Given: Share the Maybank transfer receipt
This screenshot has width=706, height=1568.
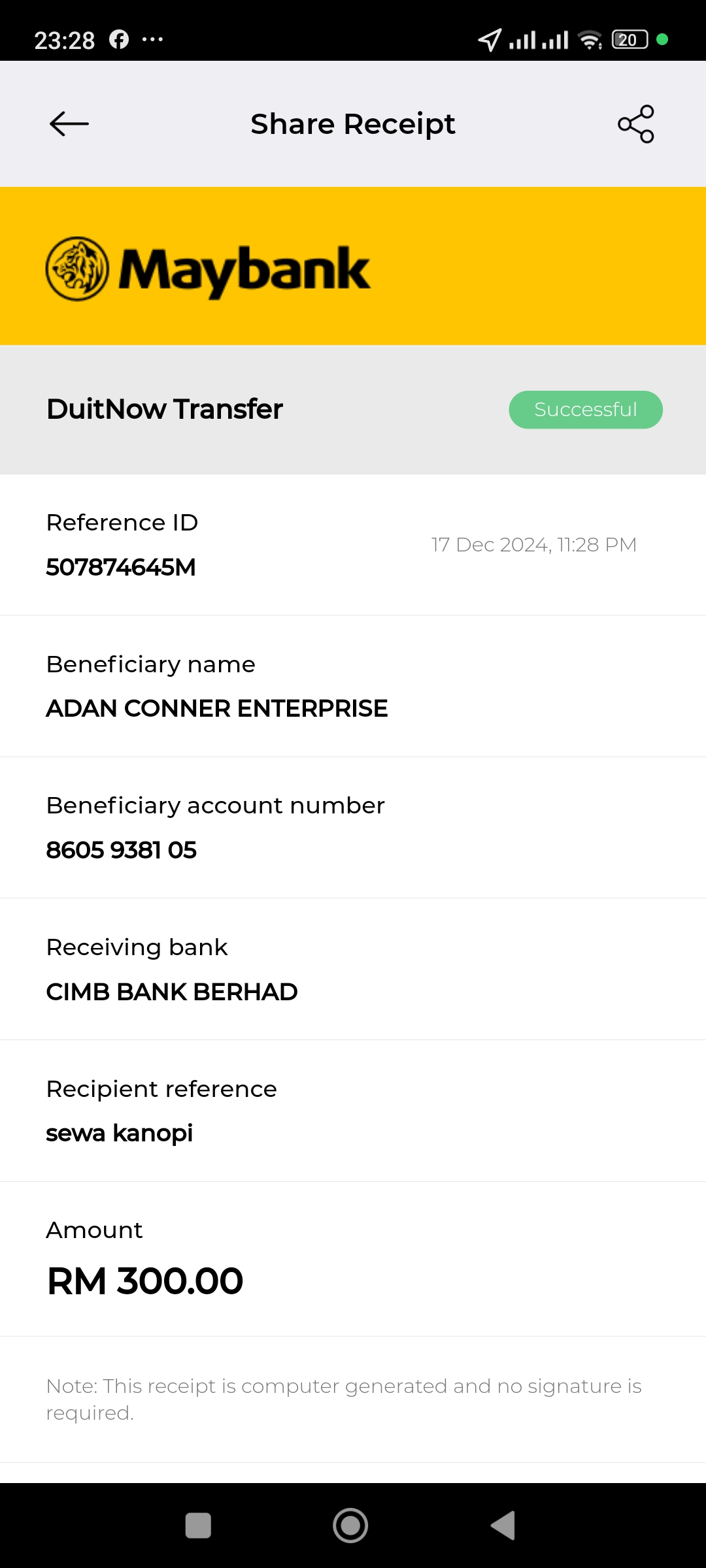Looking at the screenshot, I should click(x=635, y=124).
